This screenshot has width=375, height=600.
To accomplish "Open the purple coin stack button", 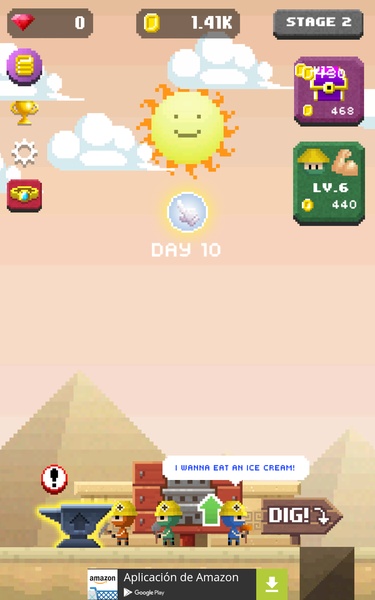I will (24, 67).
